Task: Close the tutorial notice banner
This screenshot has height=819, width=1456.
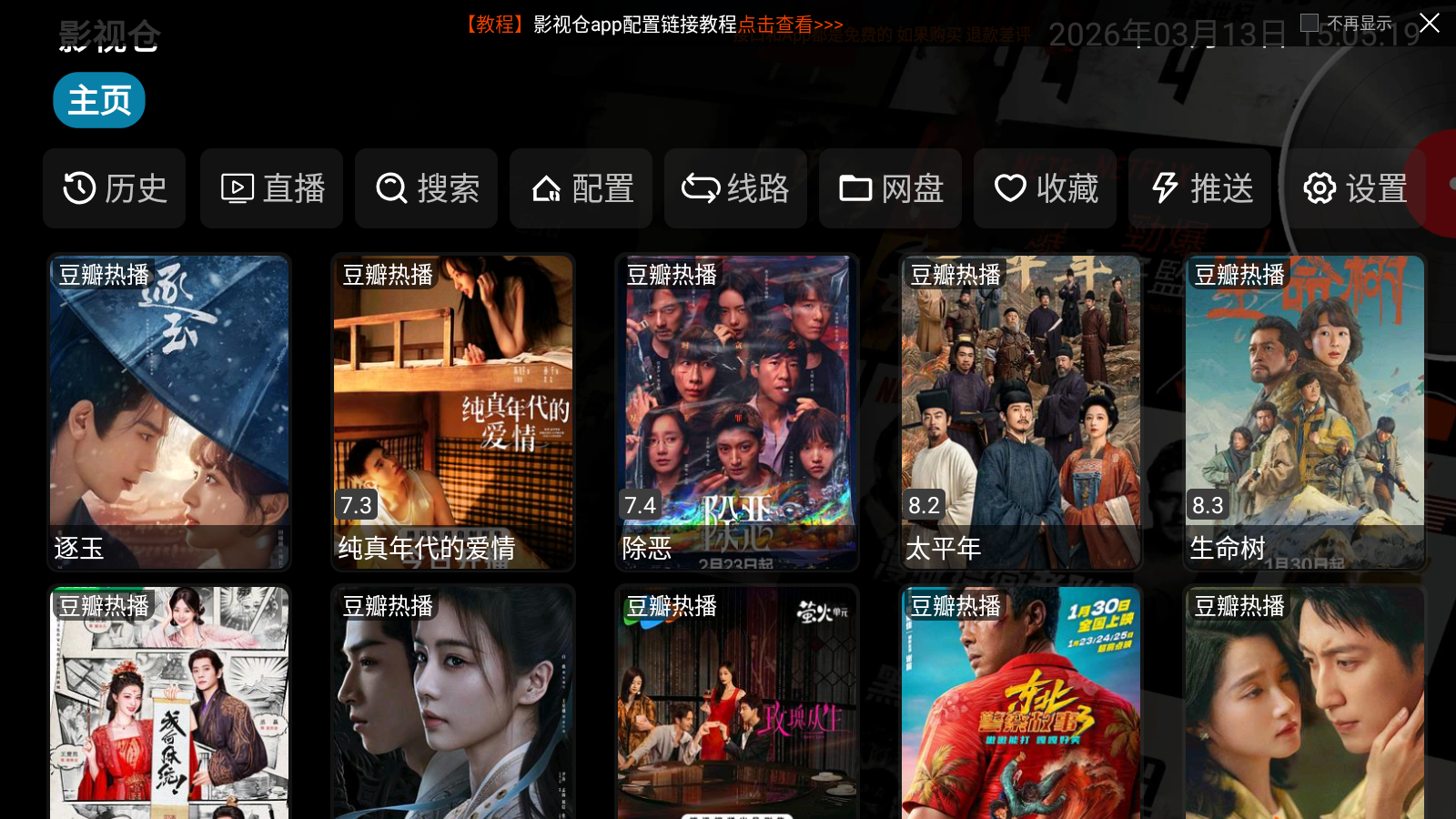Action: click(x=1430, y=23)
